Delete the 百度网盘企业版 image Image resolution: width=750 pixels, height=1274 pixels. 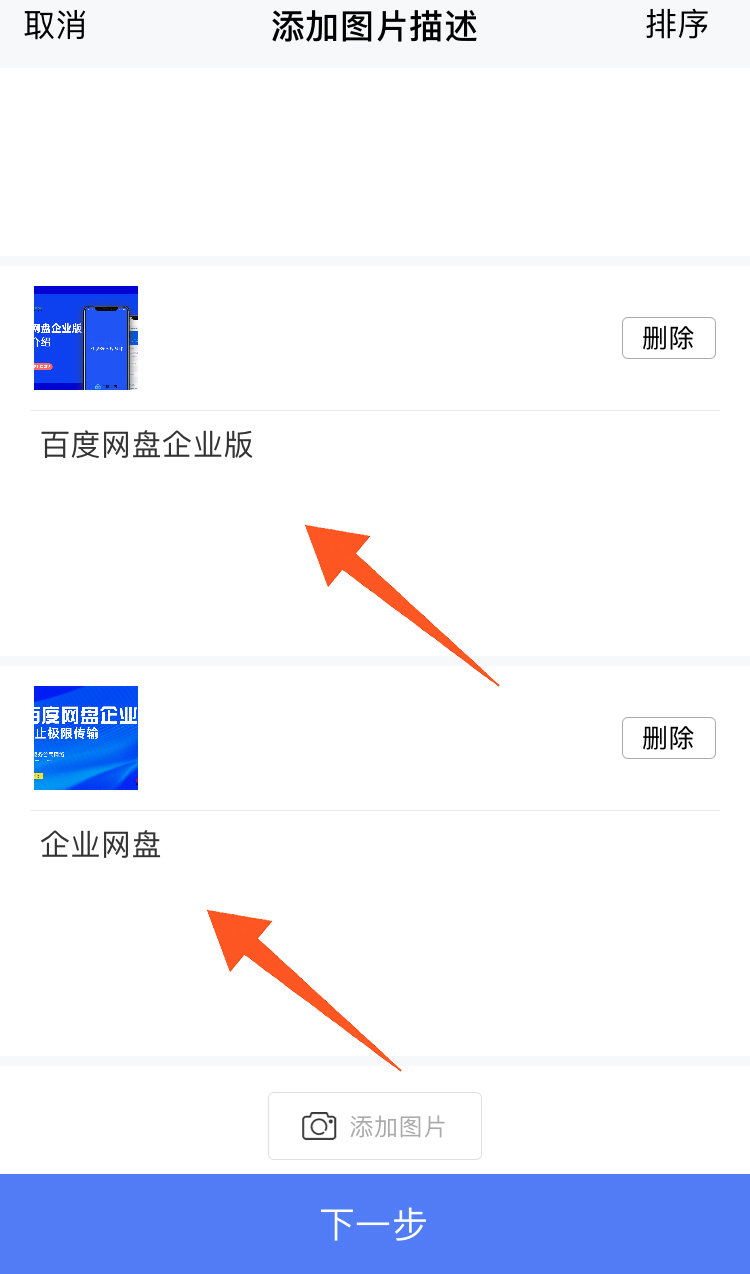[668, 338]
